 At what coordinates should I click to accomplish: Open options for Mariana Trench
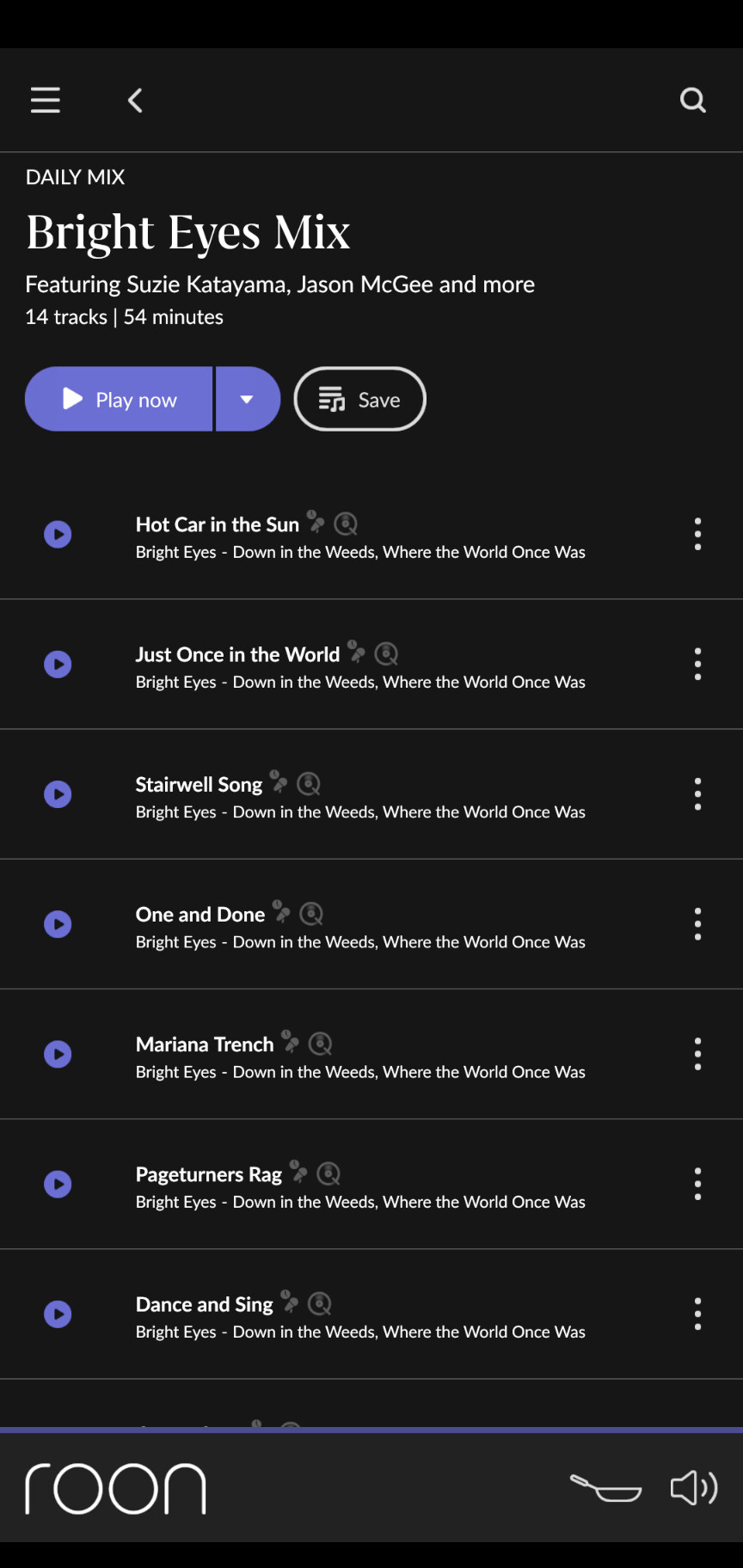pyautogui.click(x=697, y=1054)
